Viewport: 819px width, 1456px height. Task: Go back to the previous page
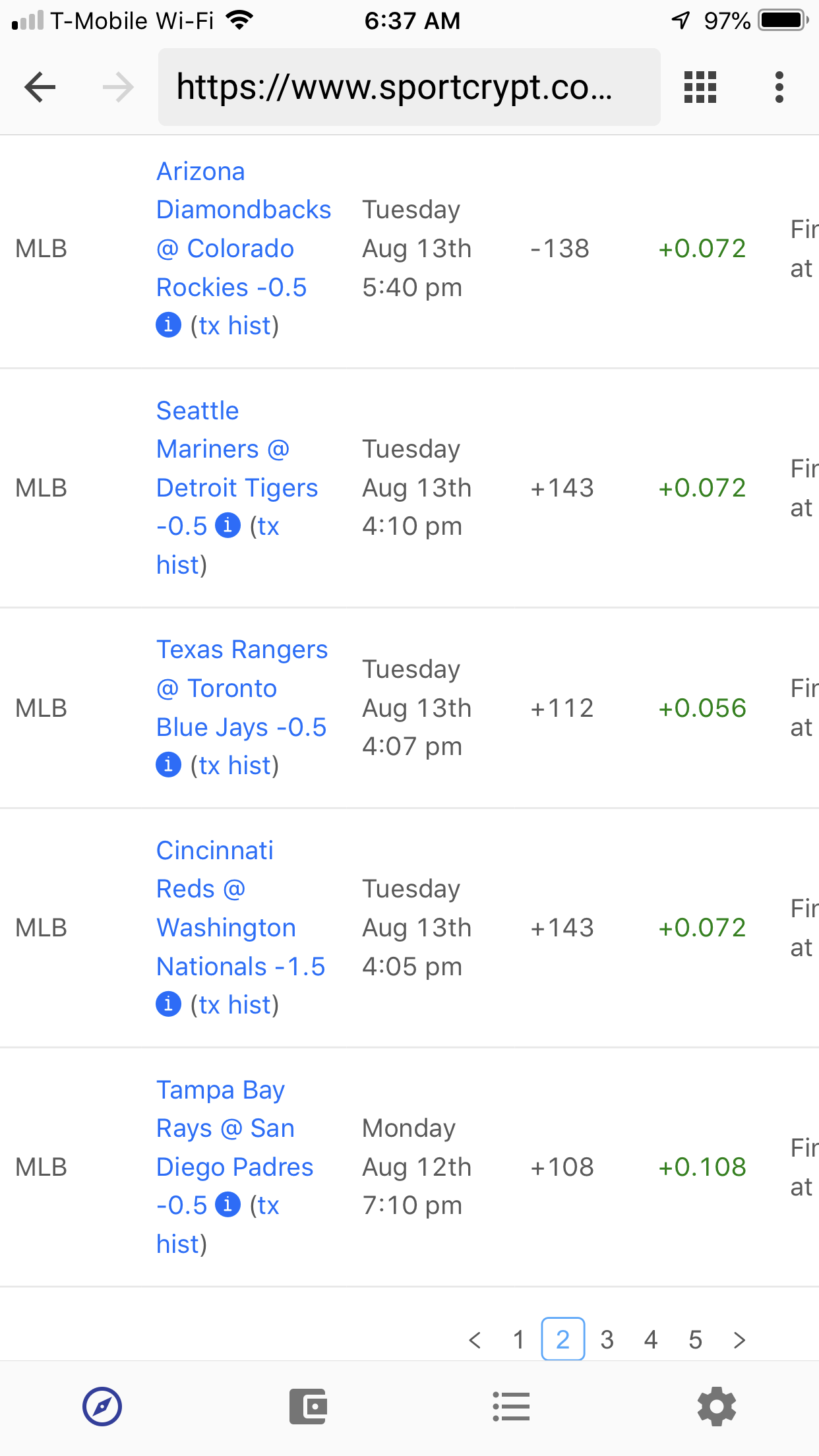click(40, 87)
